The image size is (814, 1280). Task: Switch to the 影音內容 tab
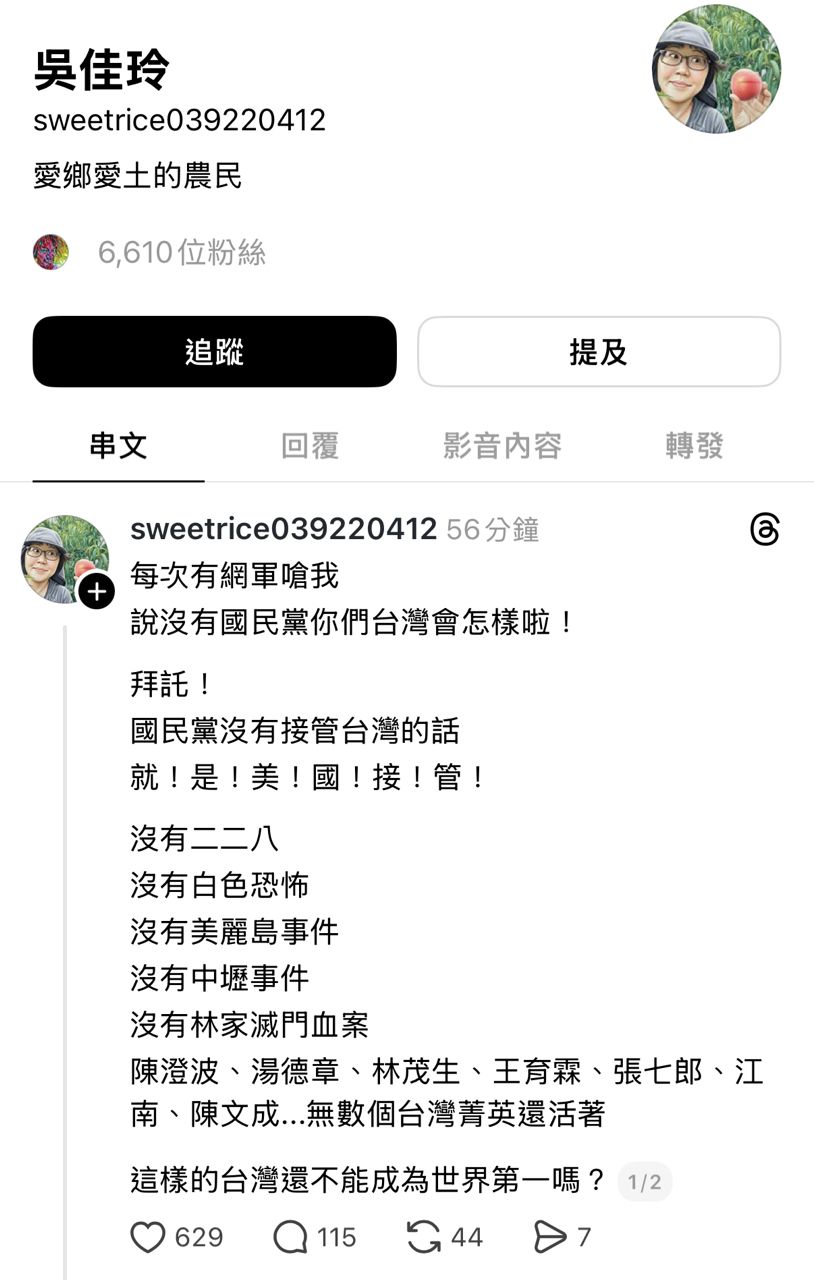point(502,446)
